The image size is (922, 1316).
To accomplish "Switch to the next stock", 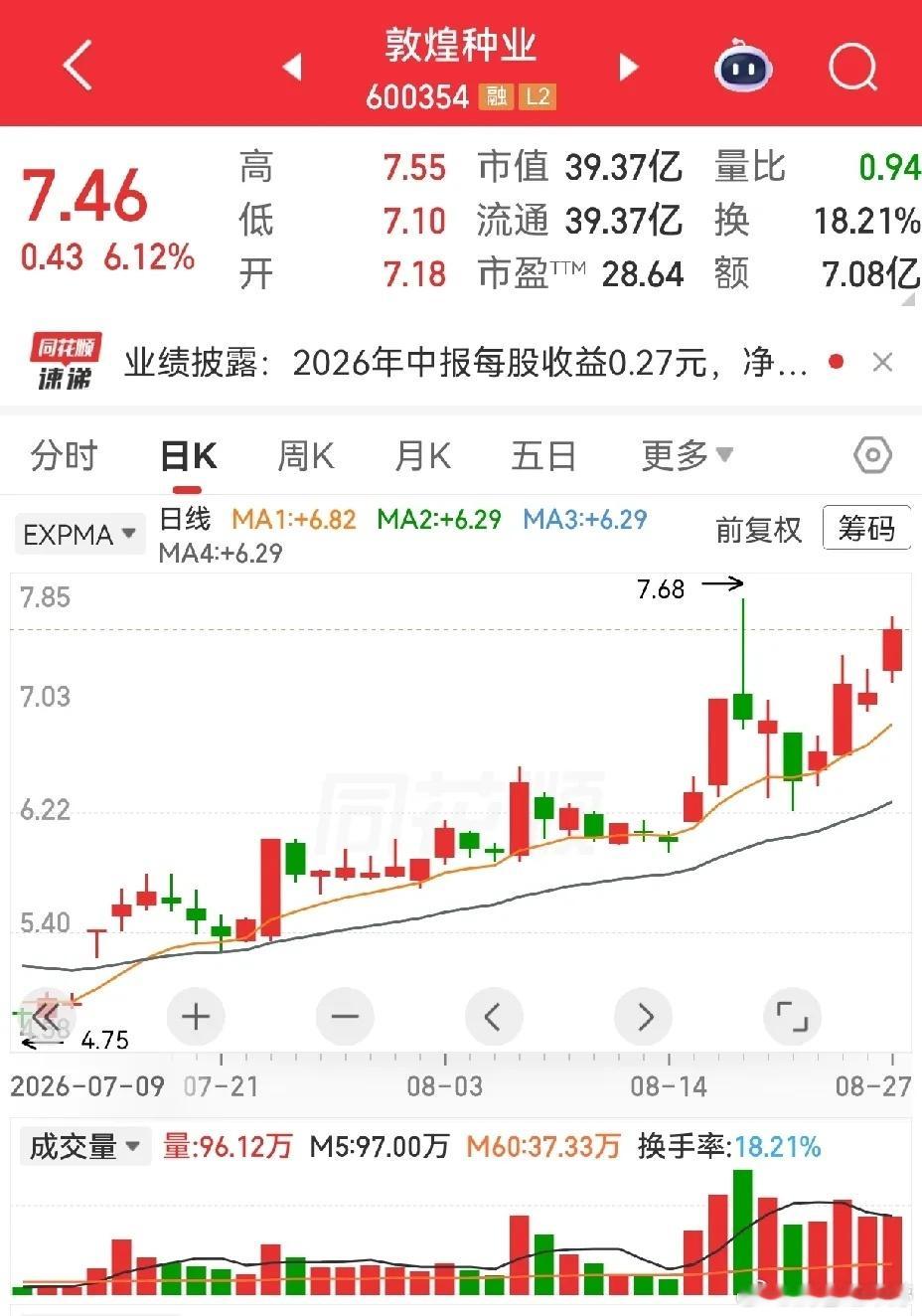I will coord(628,67).
